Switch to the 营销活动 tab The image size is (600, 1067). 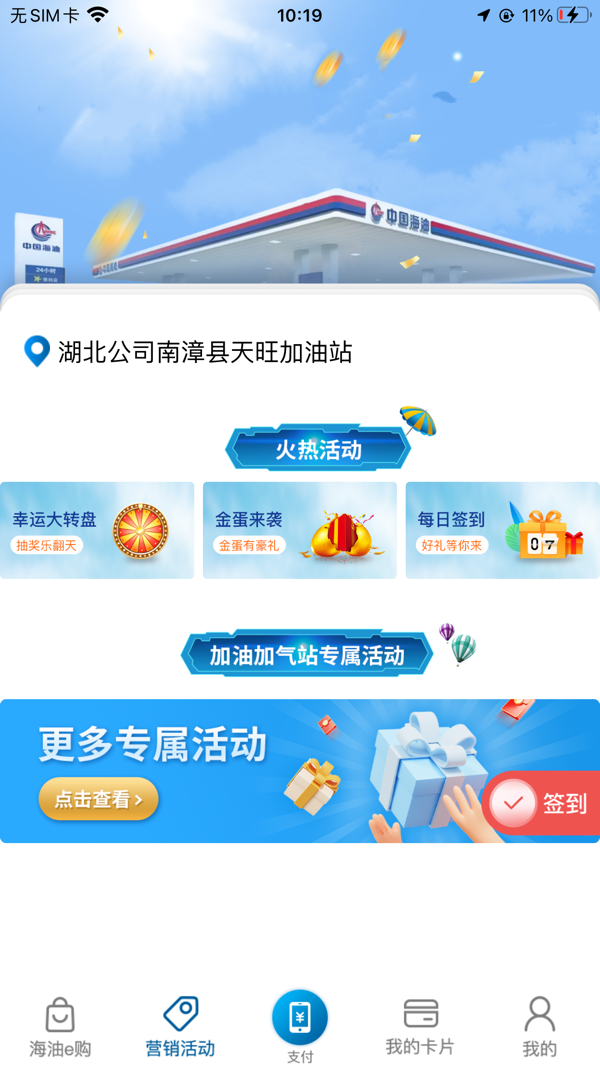tap(180, 1027)
